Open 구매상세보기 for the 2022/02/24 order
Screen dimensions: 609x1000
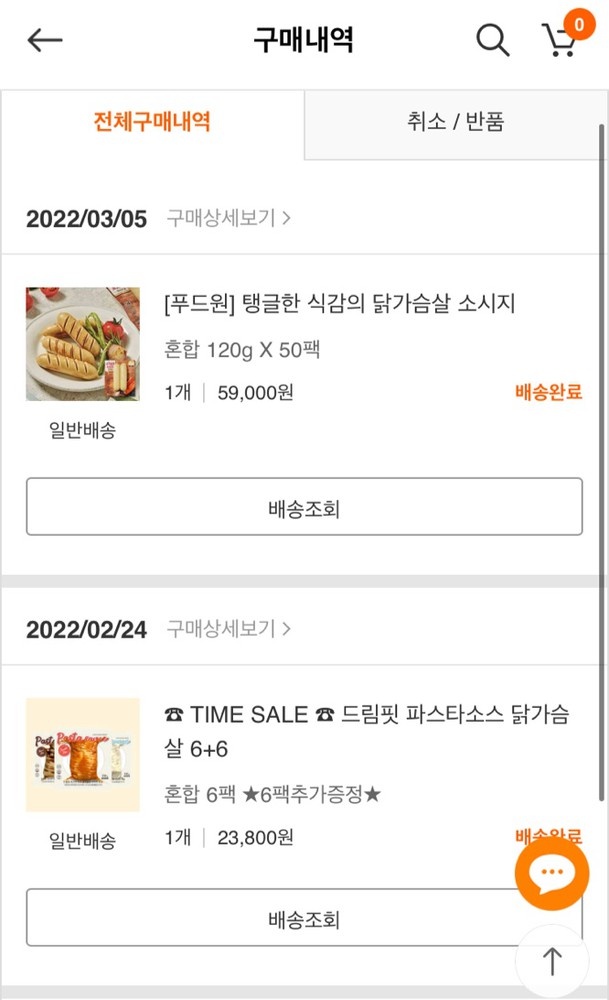click(228, 629)
